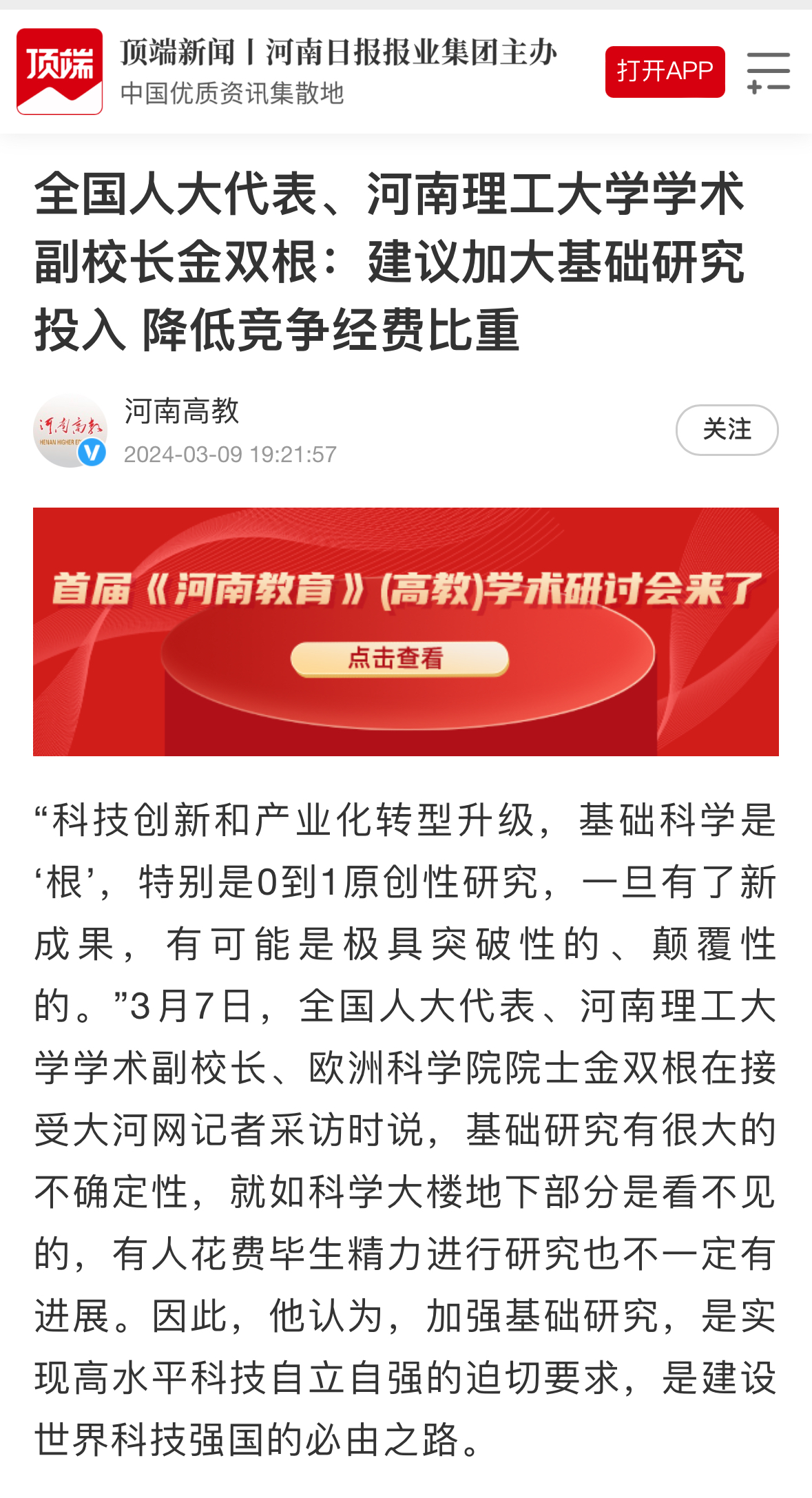This screenshot has height=1498, width=812.
Task: Follow 河南高教 with the 关注 button
Action: [727, 430]
